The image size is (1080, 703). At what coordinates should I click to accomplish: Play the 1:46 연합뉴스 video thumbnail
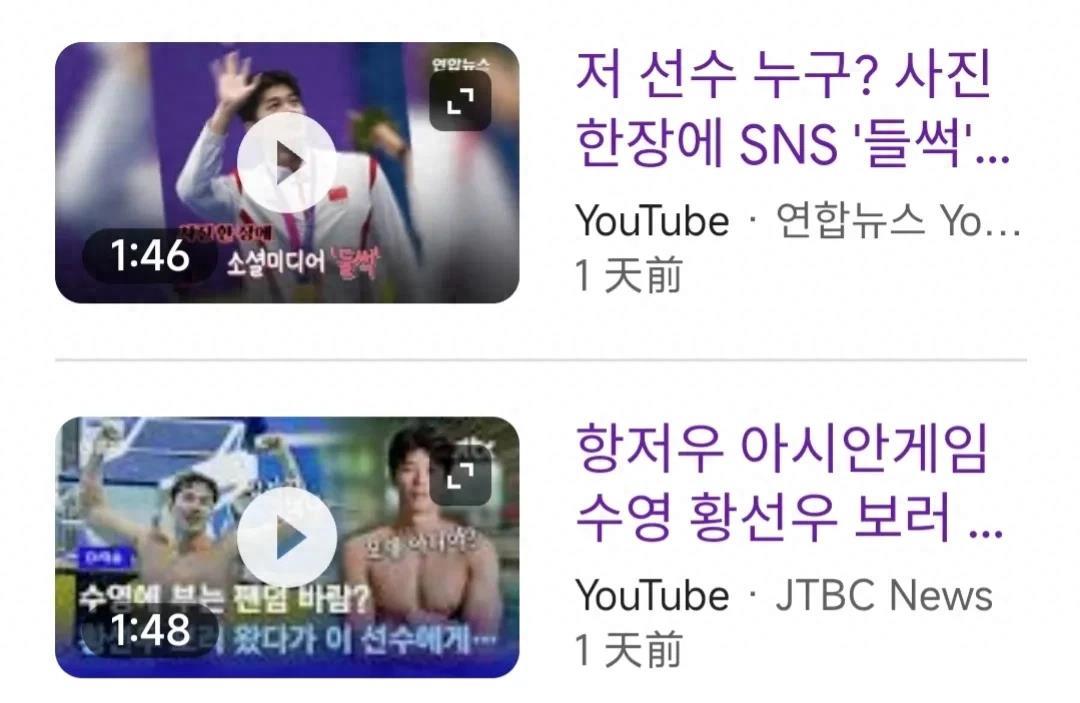(287, 161)
